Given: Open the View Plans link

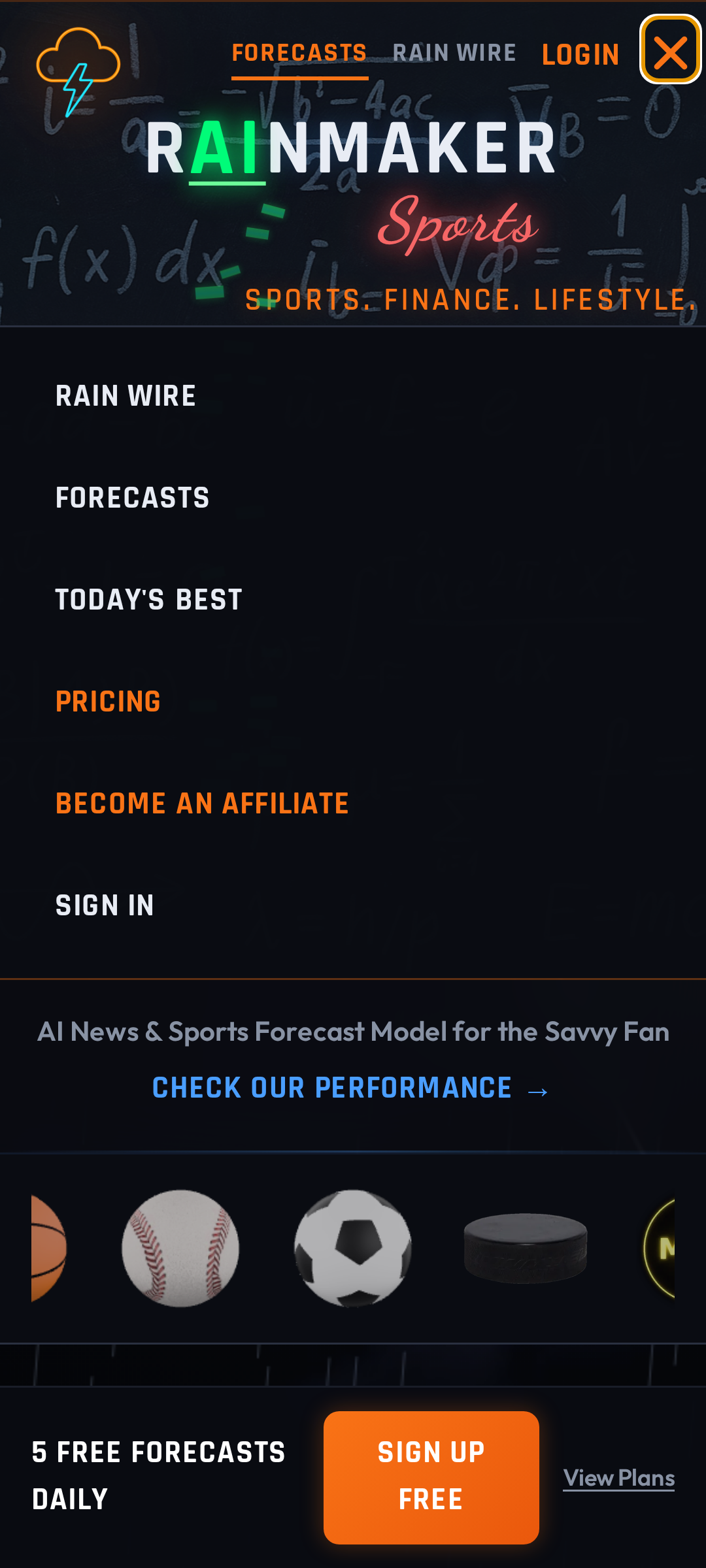Looking at the screenshot, I should tap(618, 1478).
